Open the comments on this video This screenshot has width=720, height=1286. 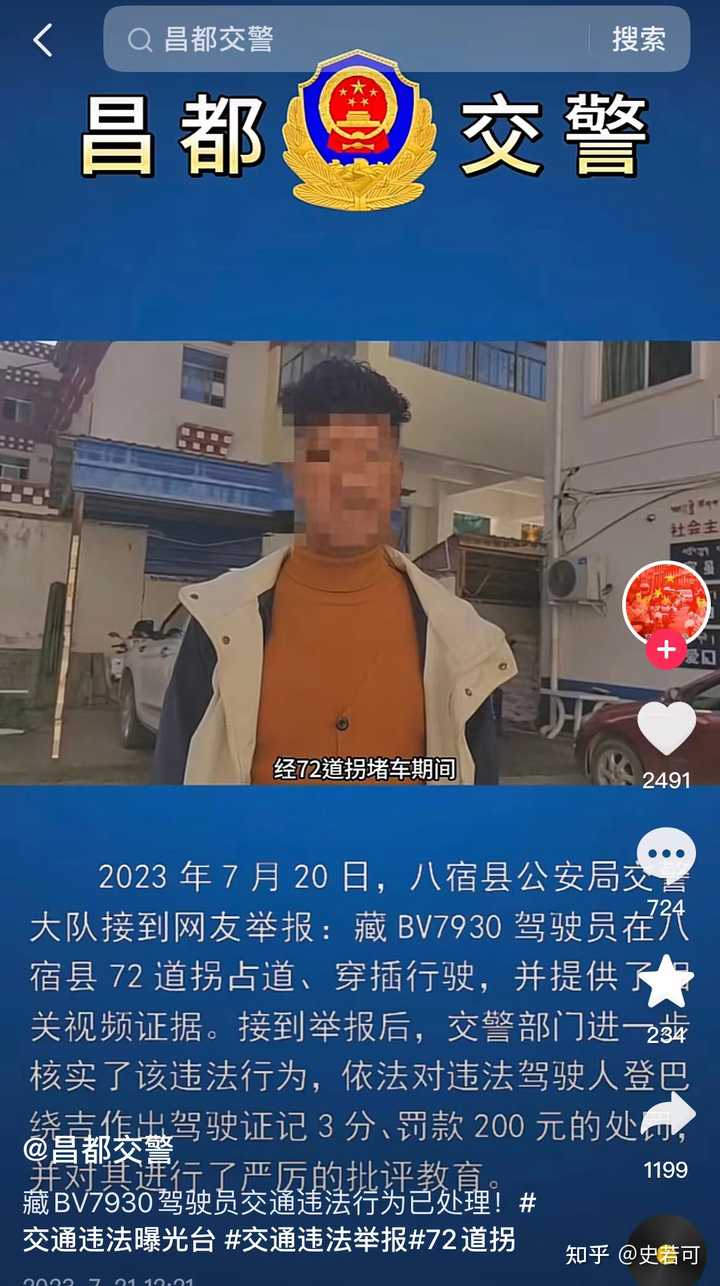(x=666, y=857)
